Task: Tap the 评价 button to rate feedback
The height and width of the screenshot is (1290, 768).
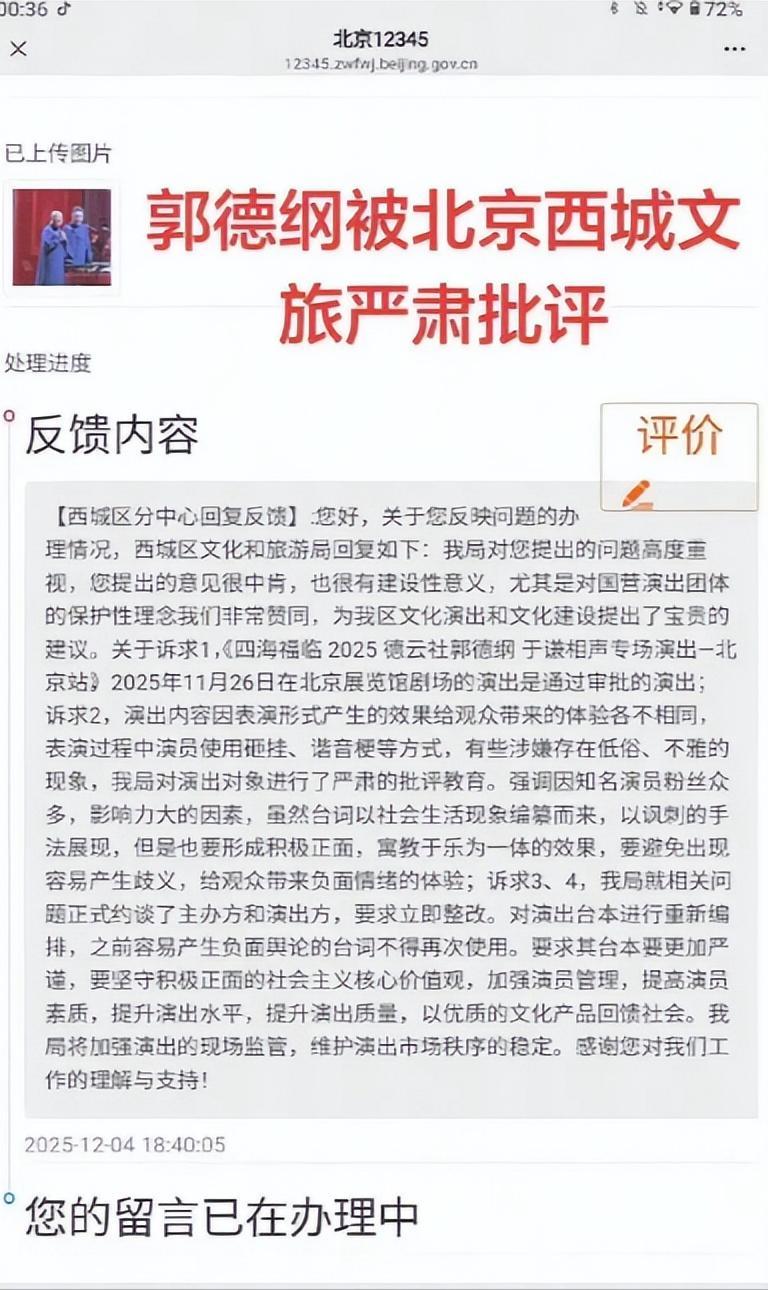Action: 679,457
